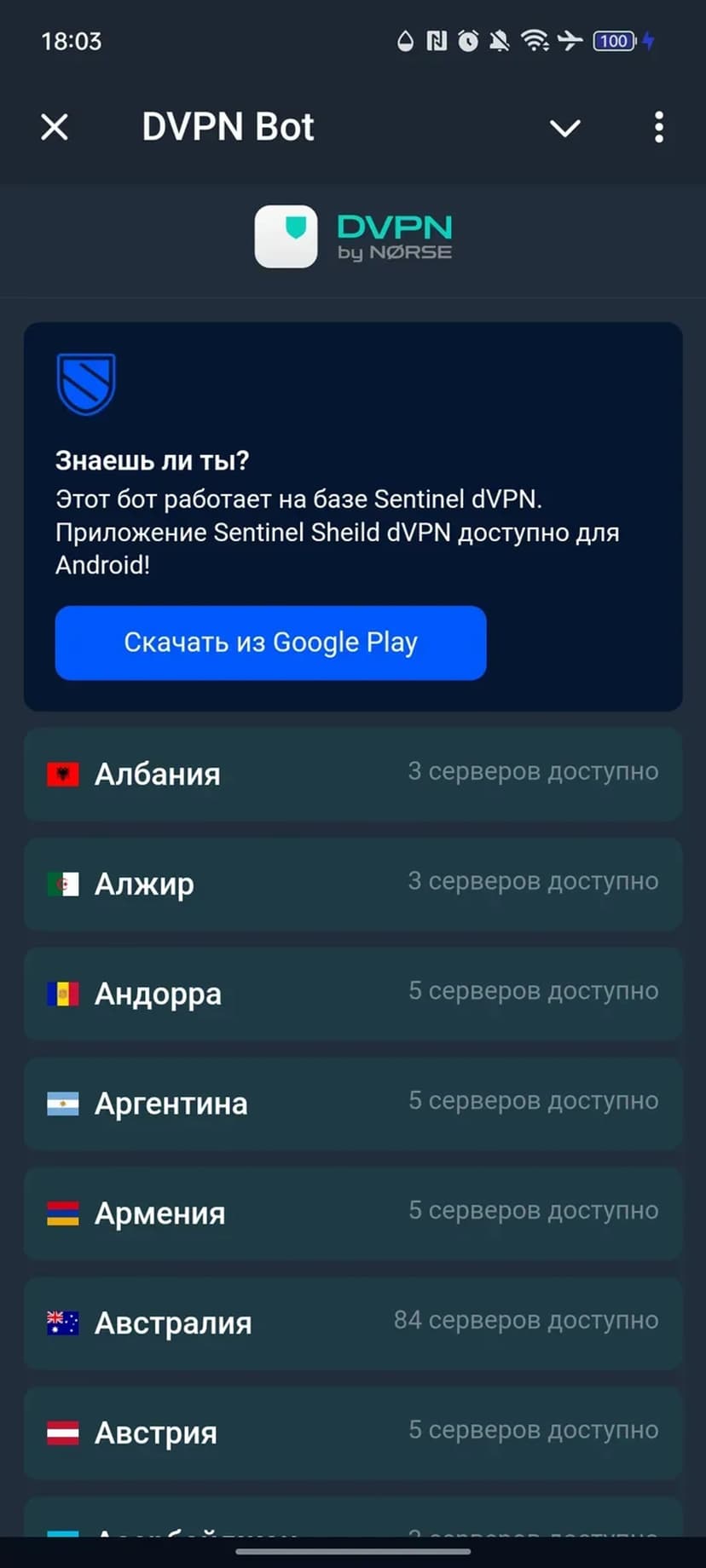Choose Андорра with 5 servers

[353, 993]
